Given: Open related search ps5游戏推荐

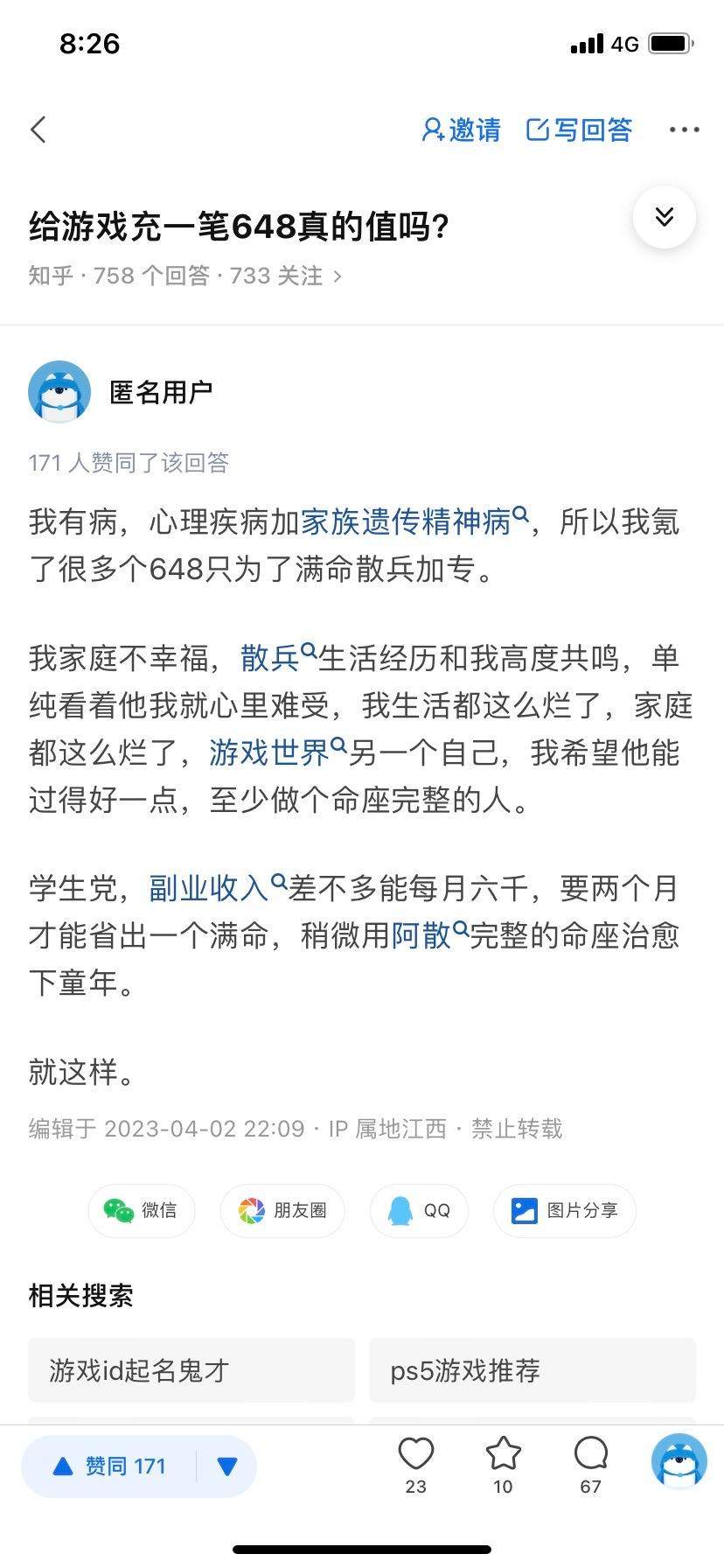Looking at the screenshot, I should coord(533,1369).
